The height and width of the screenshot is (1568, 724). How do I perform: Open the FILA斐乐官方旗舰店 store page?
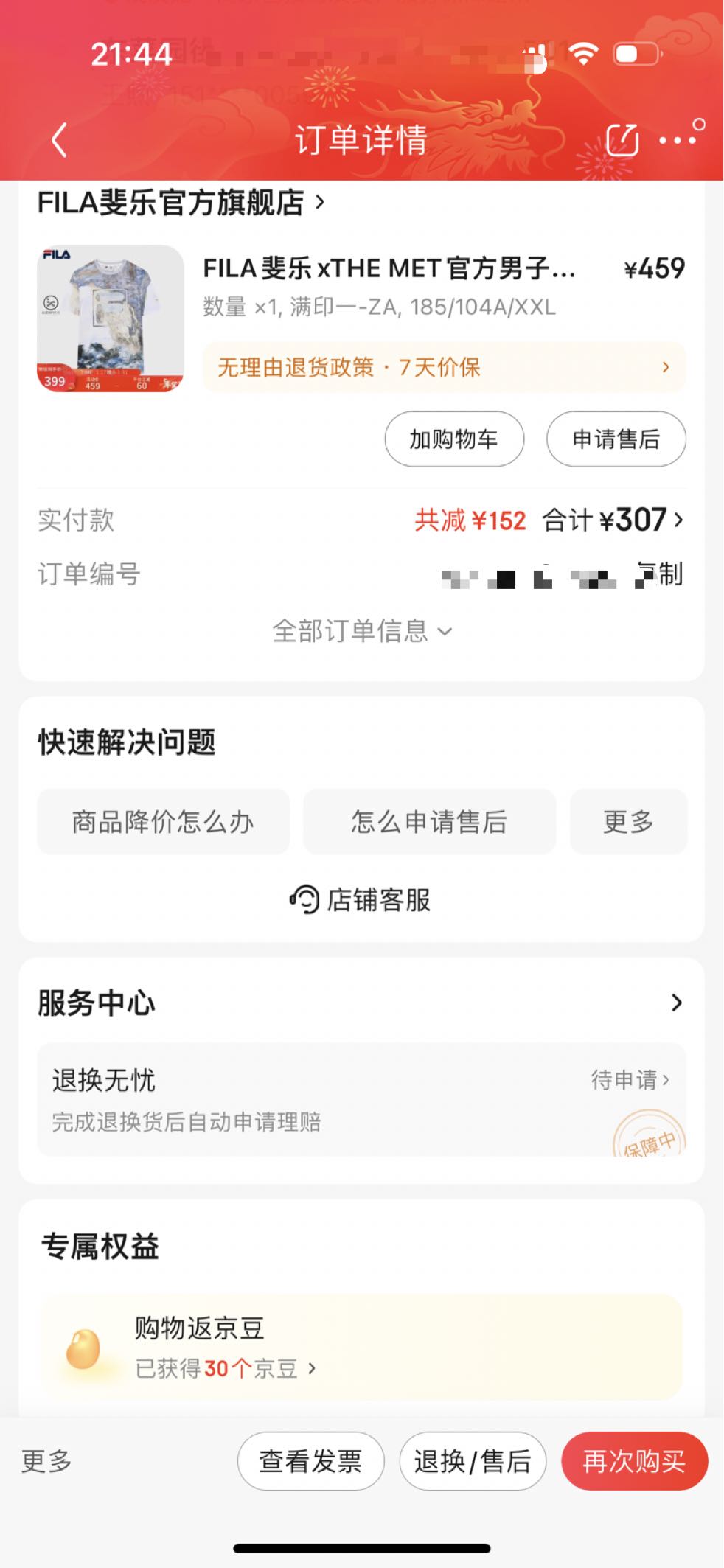[181, 202]
